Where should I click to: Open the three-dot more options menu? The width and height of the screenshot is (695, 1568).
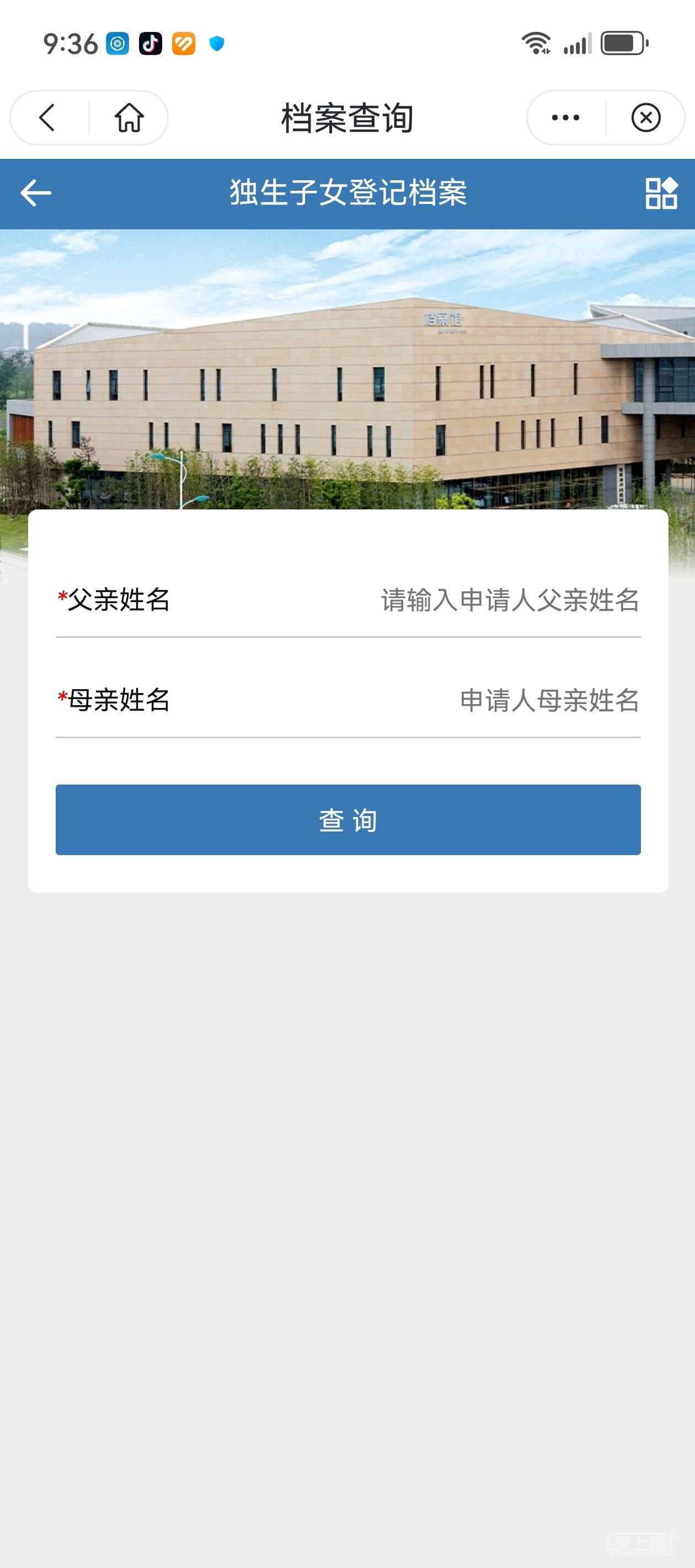coord(565,117)
